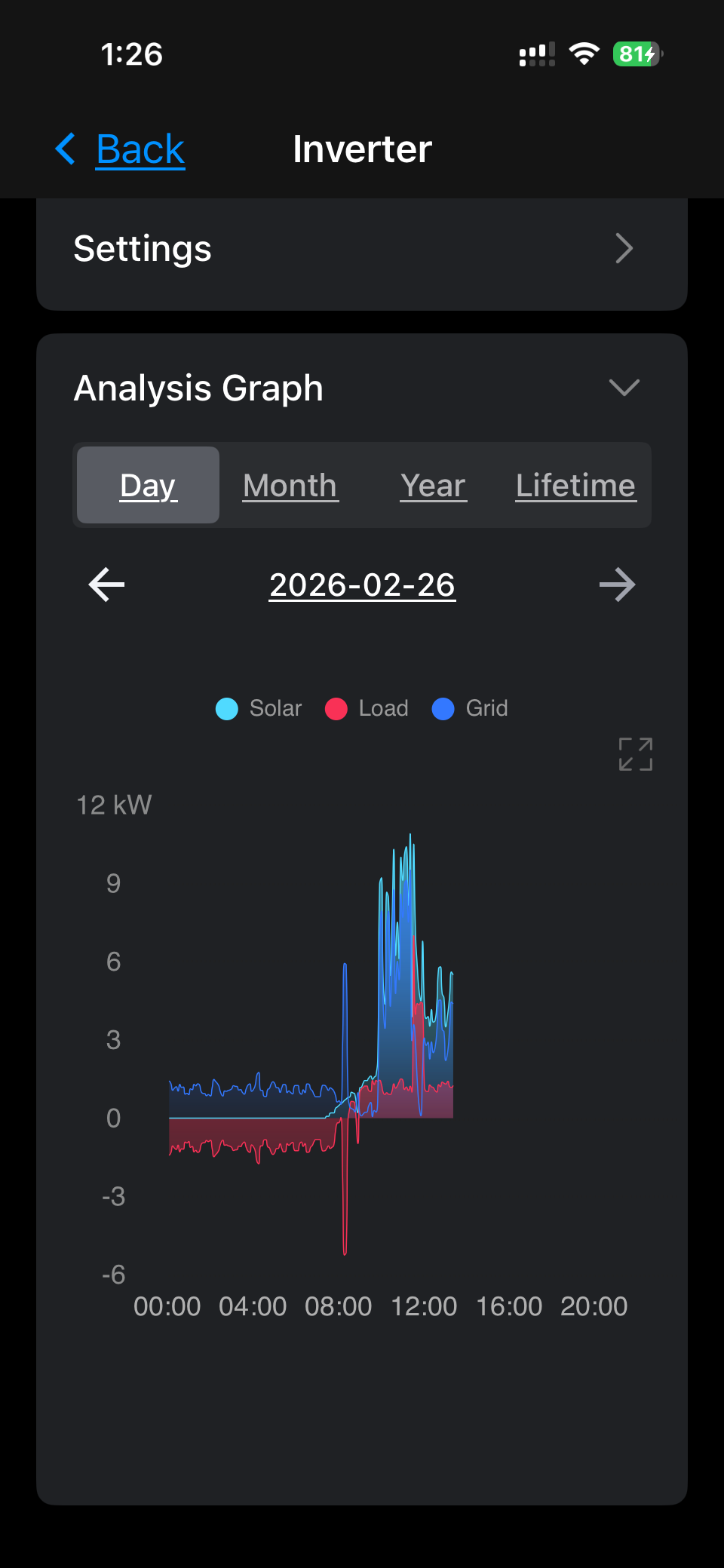Switch to the Month view
Image resolution: width=724 pixels, height=1568 pixels.
[290, 485]
